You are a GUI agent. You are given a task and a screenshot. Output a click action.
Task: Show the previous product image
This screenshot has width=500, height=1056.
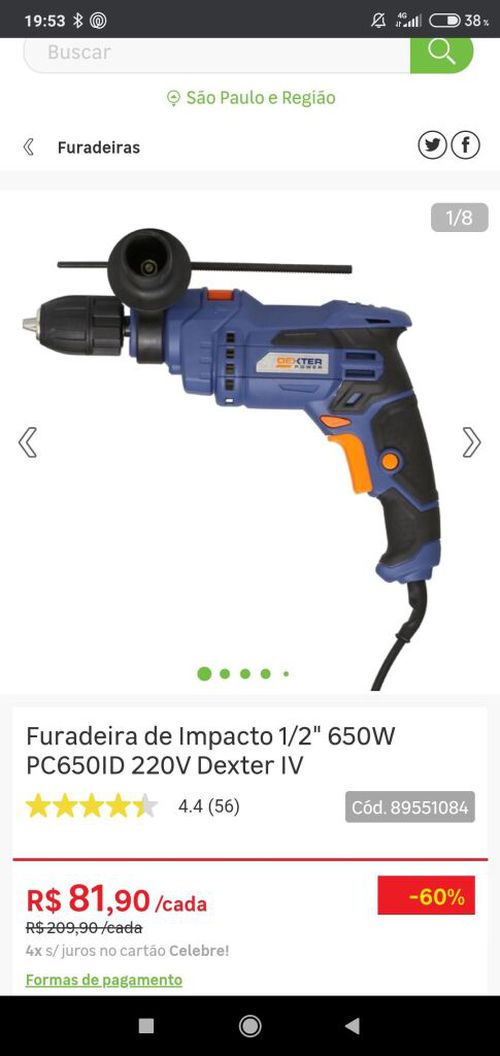pos(28,442)
